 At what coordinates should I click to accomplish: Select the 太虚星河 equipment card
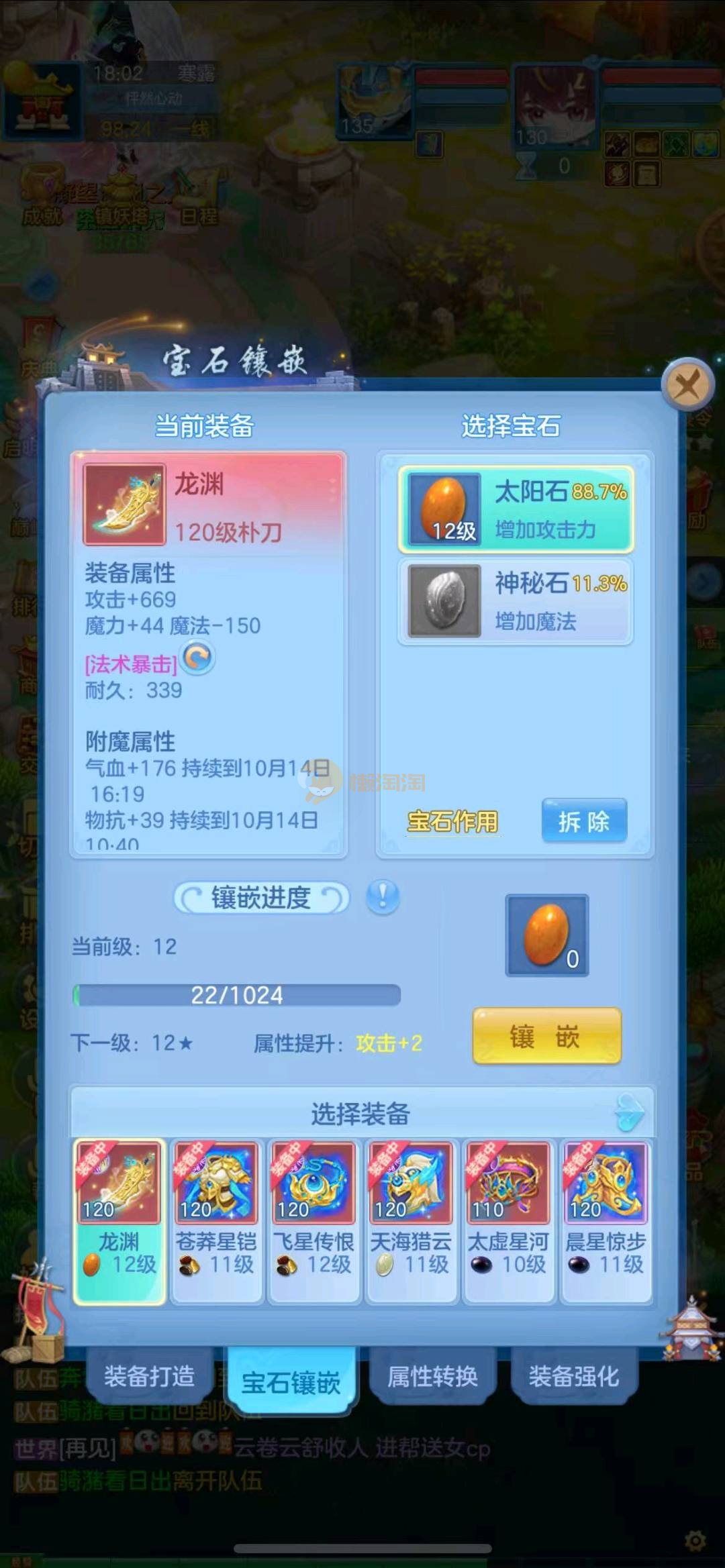tap(508, 1221)
